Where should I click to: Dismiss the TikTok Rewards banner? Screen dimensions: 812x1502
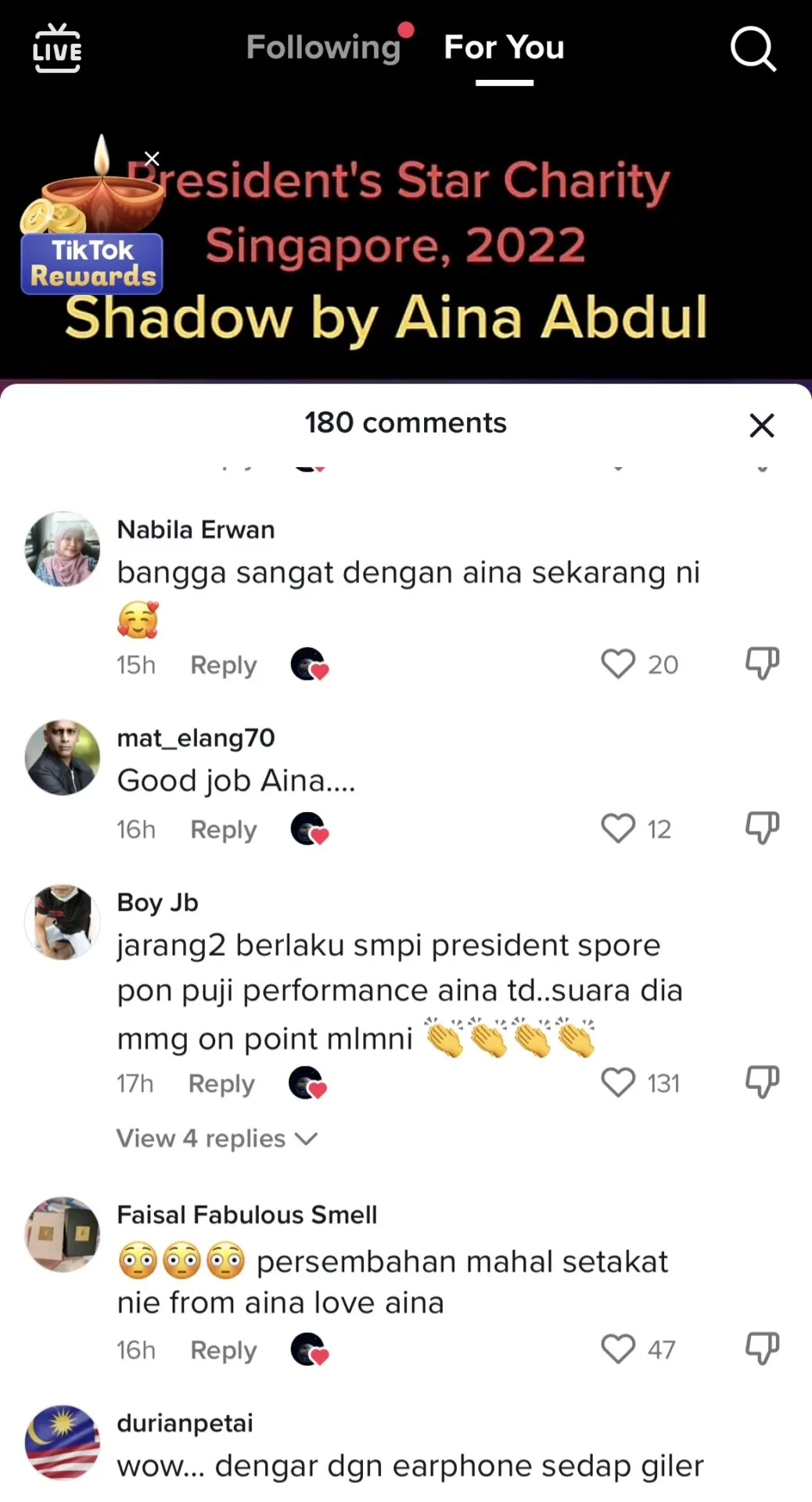click(152, 159)
